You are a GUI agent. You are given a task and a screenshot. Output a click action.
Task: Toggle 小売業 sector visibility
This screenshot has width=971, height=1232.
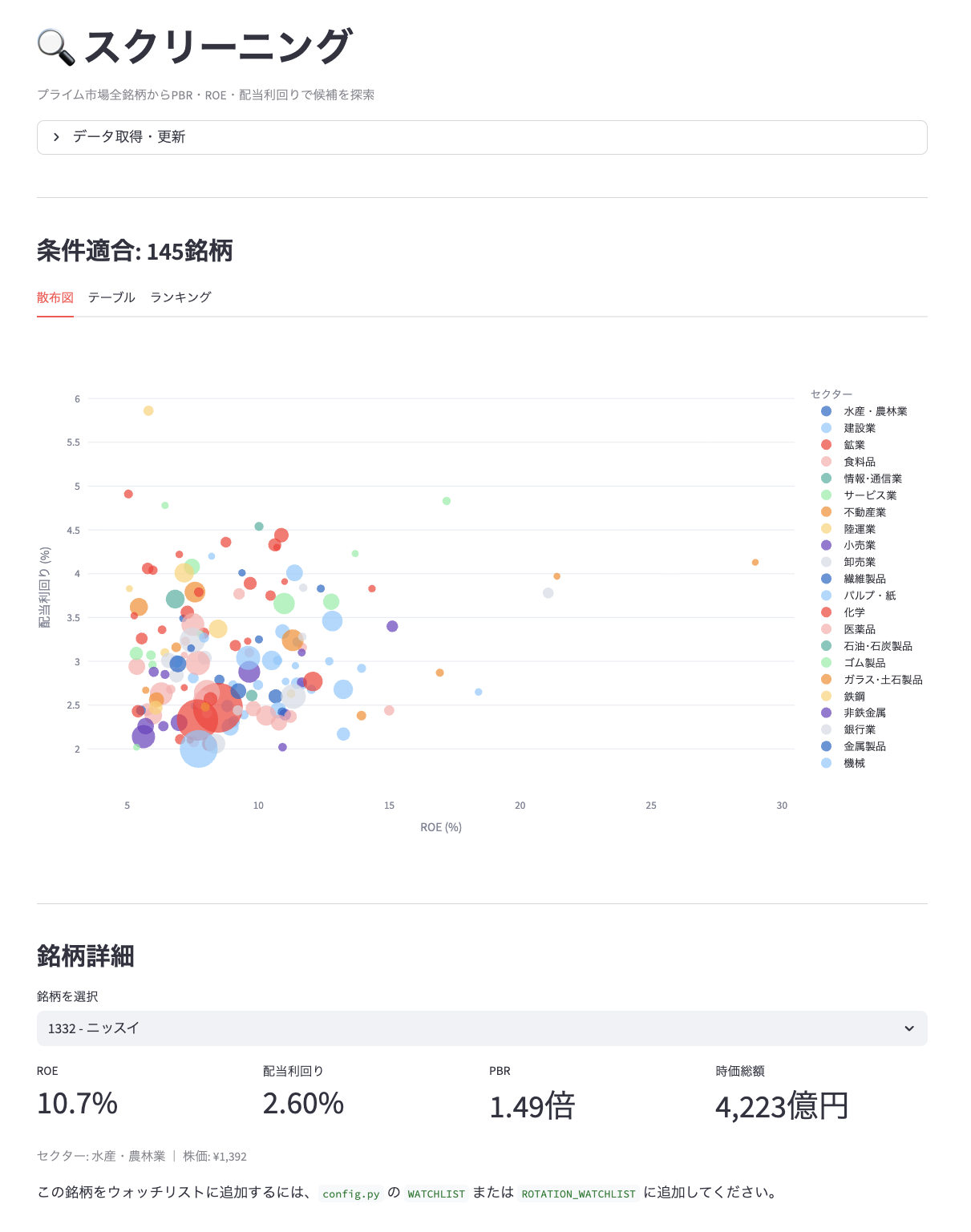tap(860, 545)
